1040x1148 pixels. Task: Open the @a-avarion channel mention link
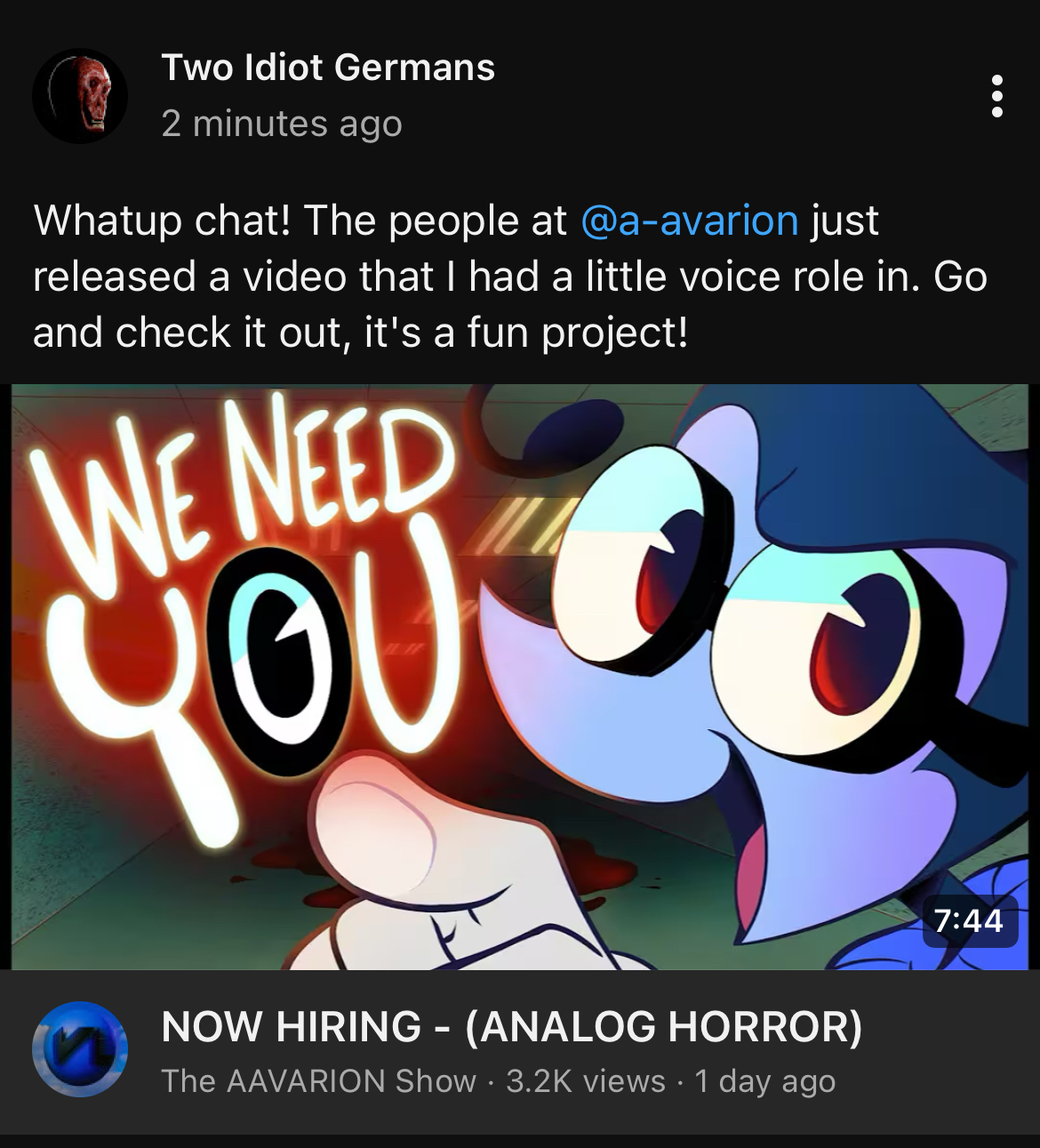(689, 221)
